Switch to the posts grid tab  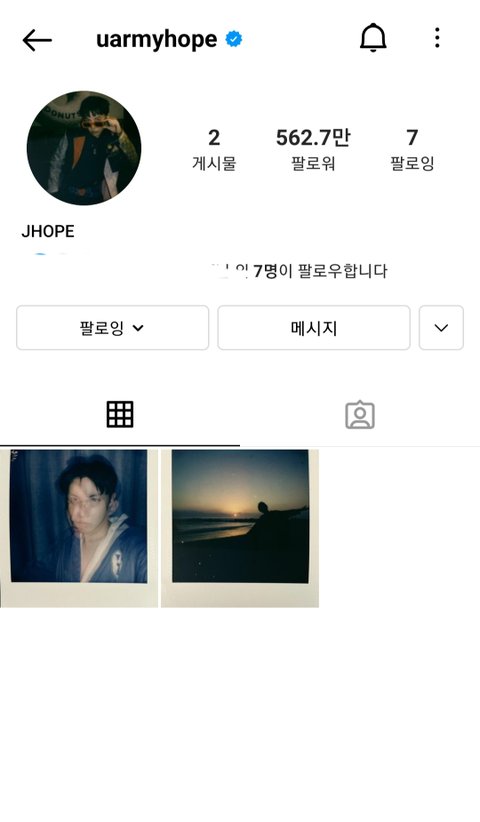120,415
